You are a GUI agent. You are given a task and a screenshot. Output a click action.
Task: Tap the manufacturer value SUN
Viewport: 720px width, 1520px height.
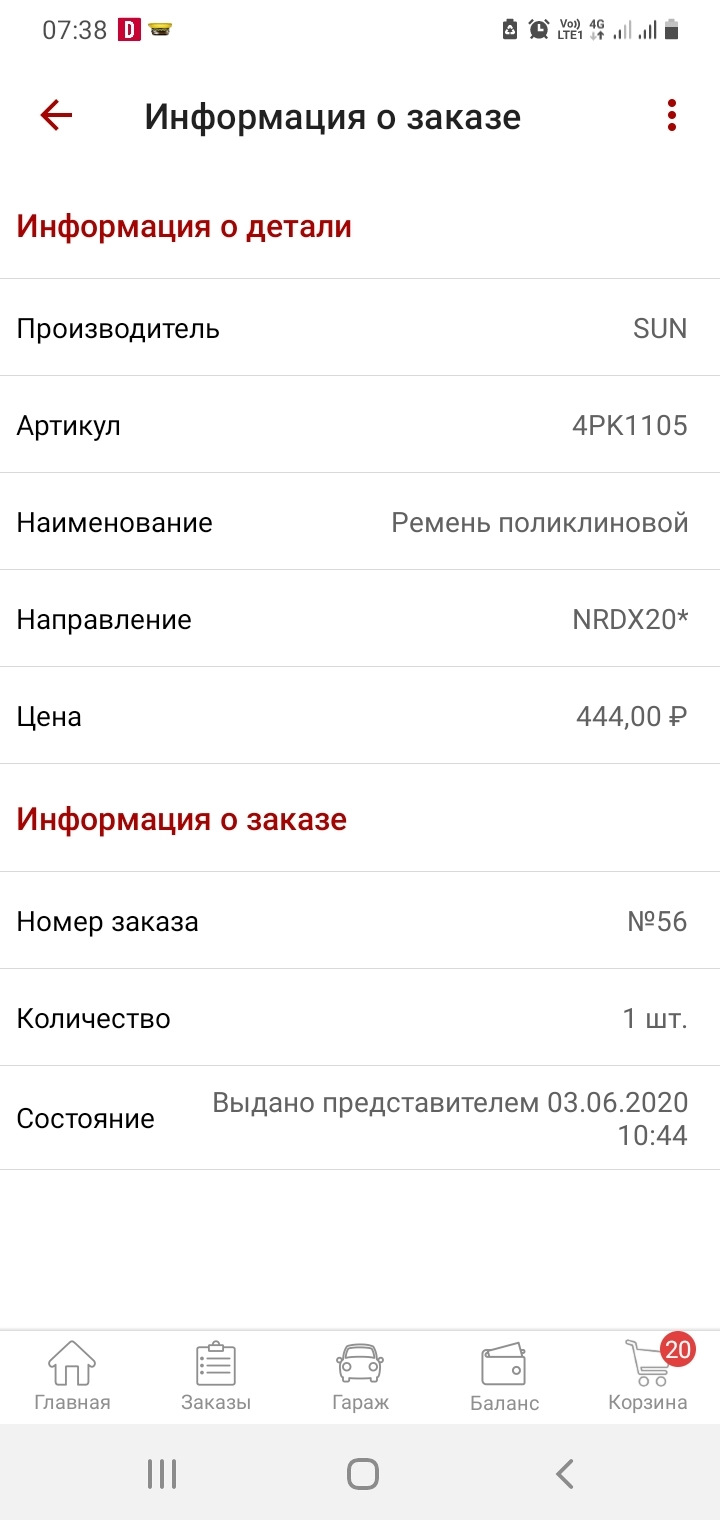(660, 328)
